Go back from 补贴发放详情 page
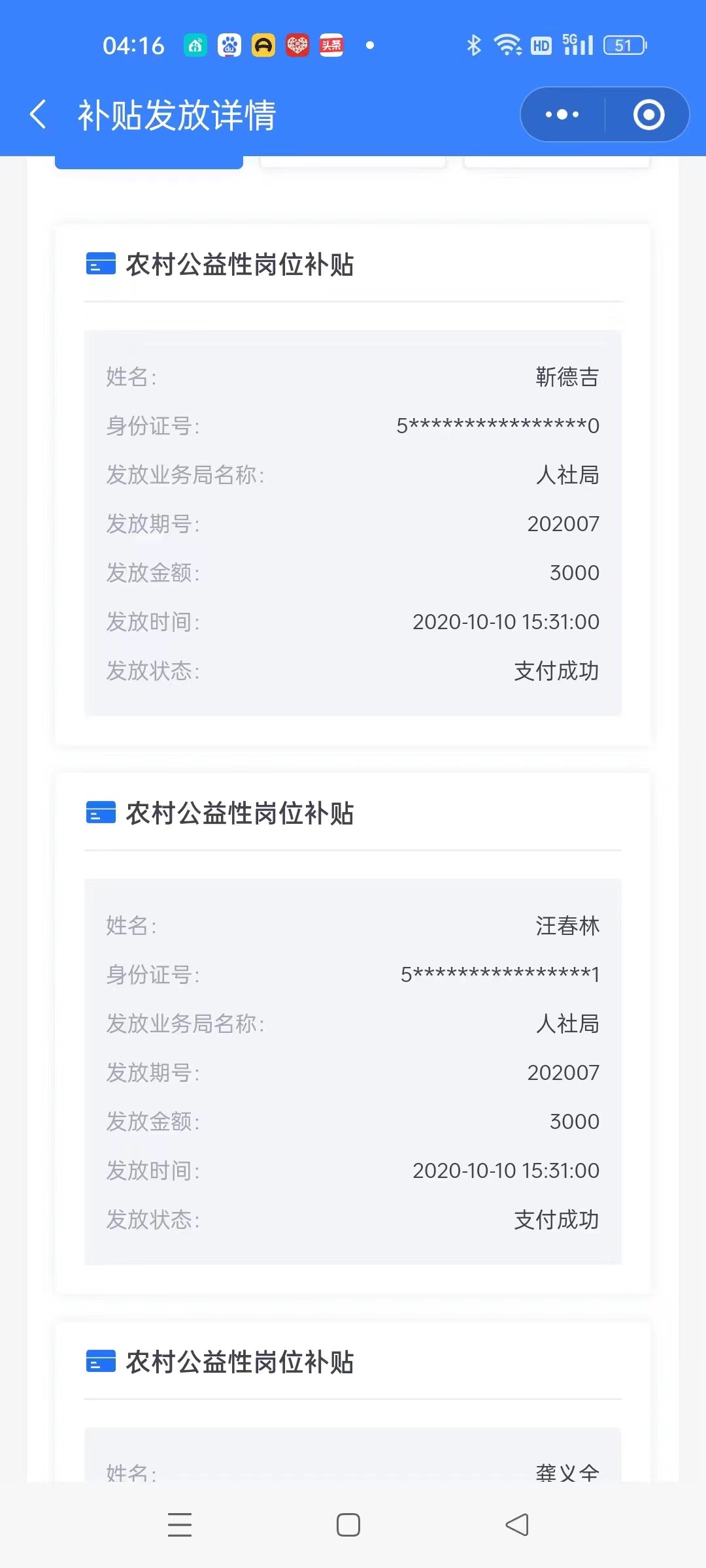This screenshot has width=706, height=1568. pyautogui.click(x=39, y=115)
